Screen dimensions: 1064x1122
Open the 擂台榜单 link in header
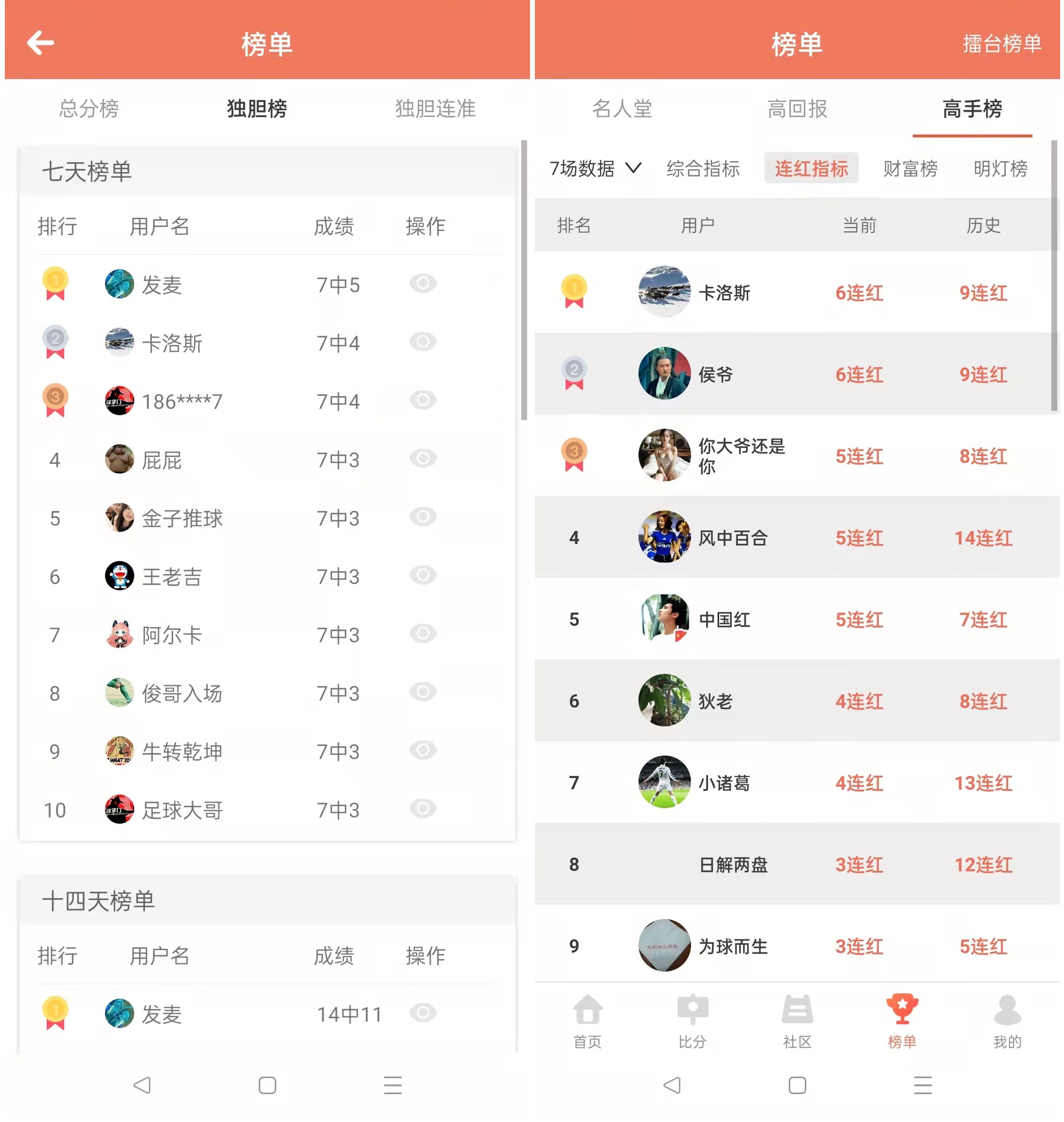pyautogui.click(x=1002, y=44)
